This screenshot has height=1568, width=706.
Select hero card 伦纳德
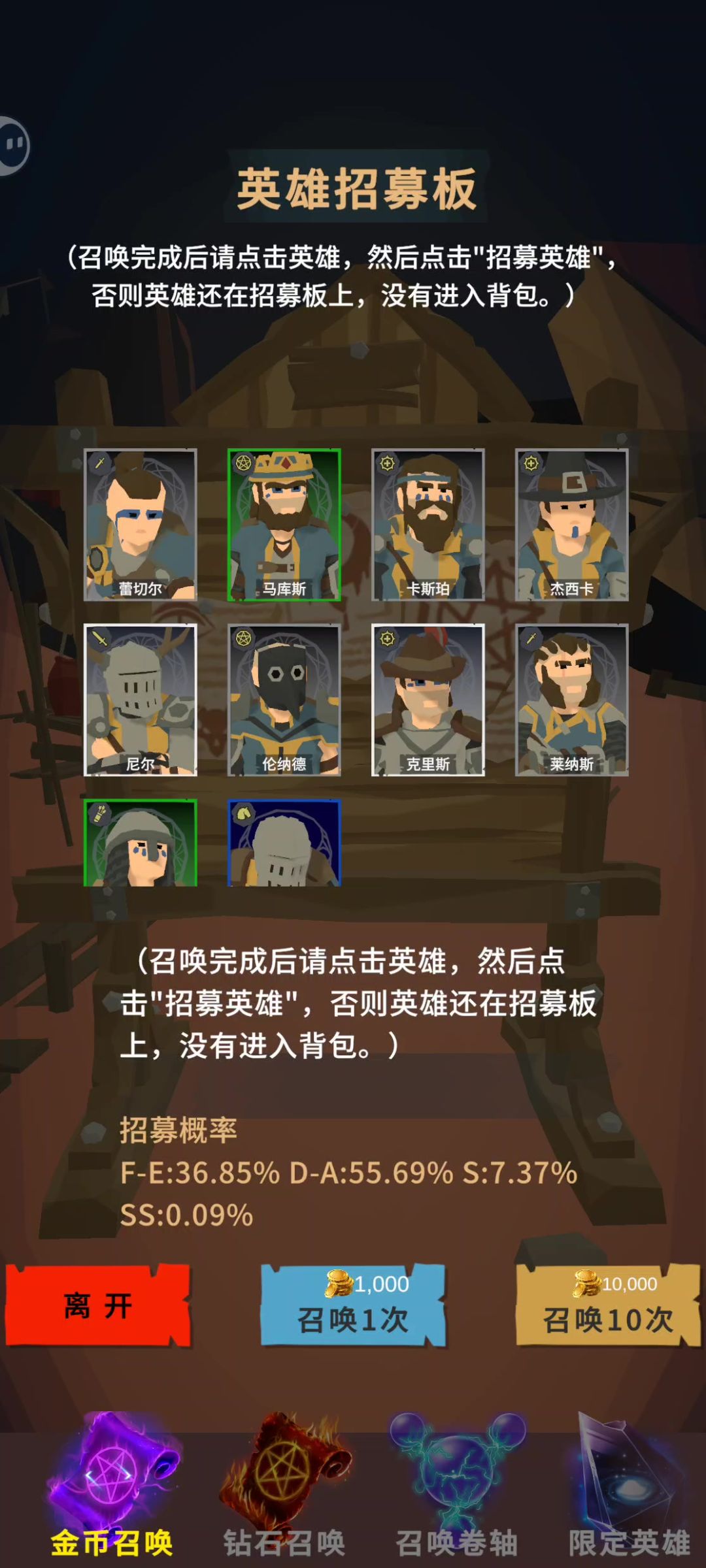[x=284, y=700]
